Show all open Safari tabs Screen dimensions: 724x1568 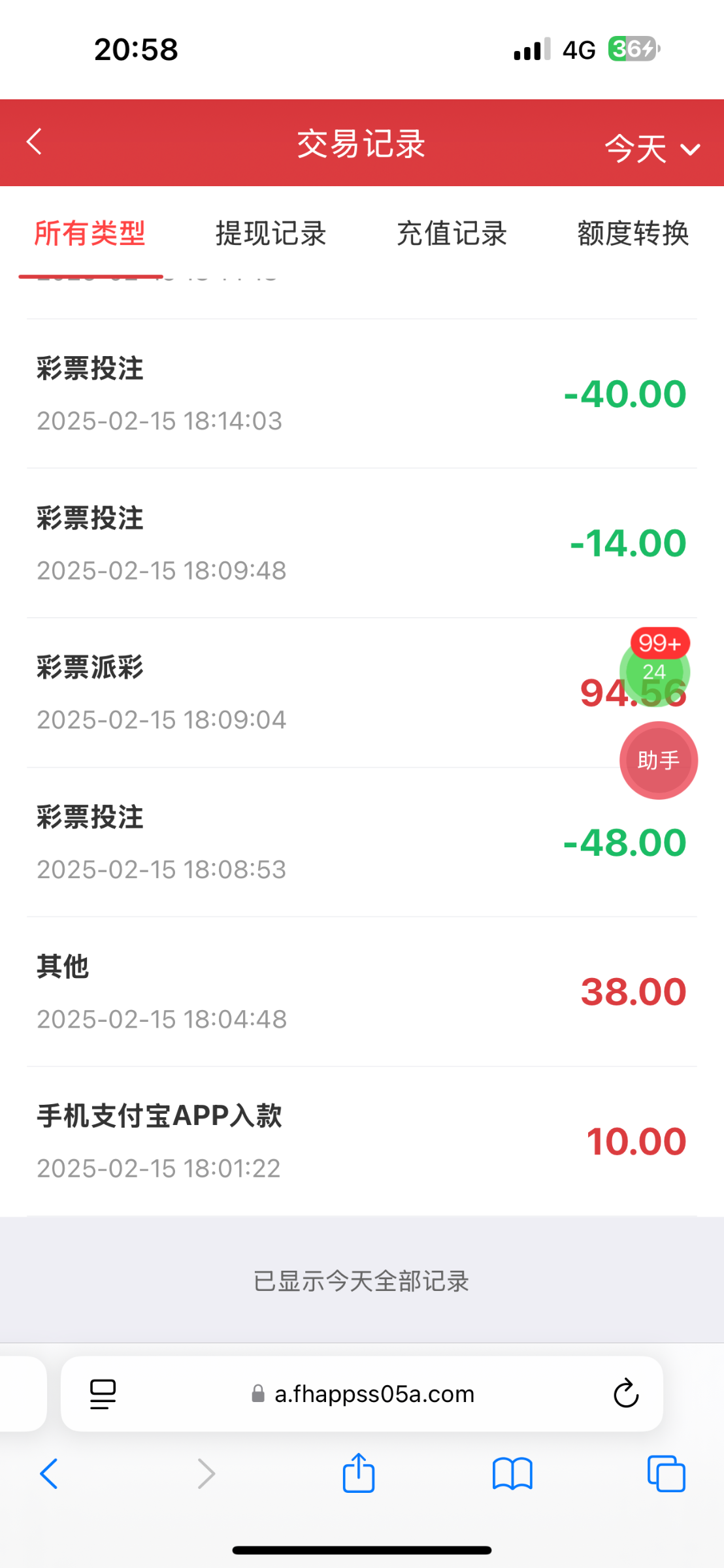pos(666,1474)
